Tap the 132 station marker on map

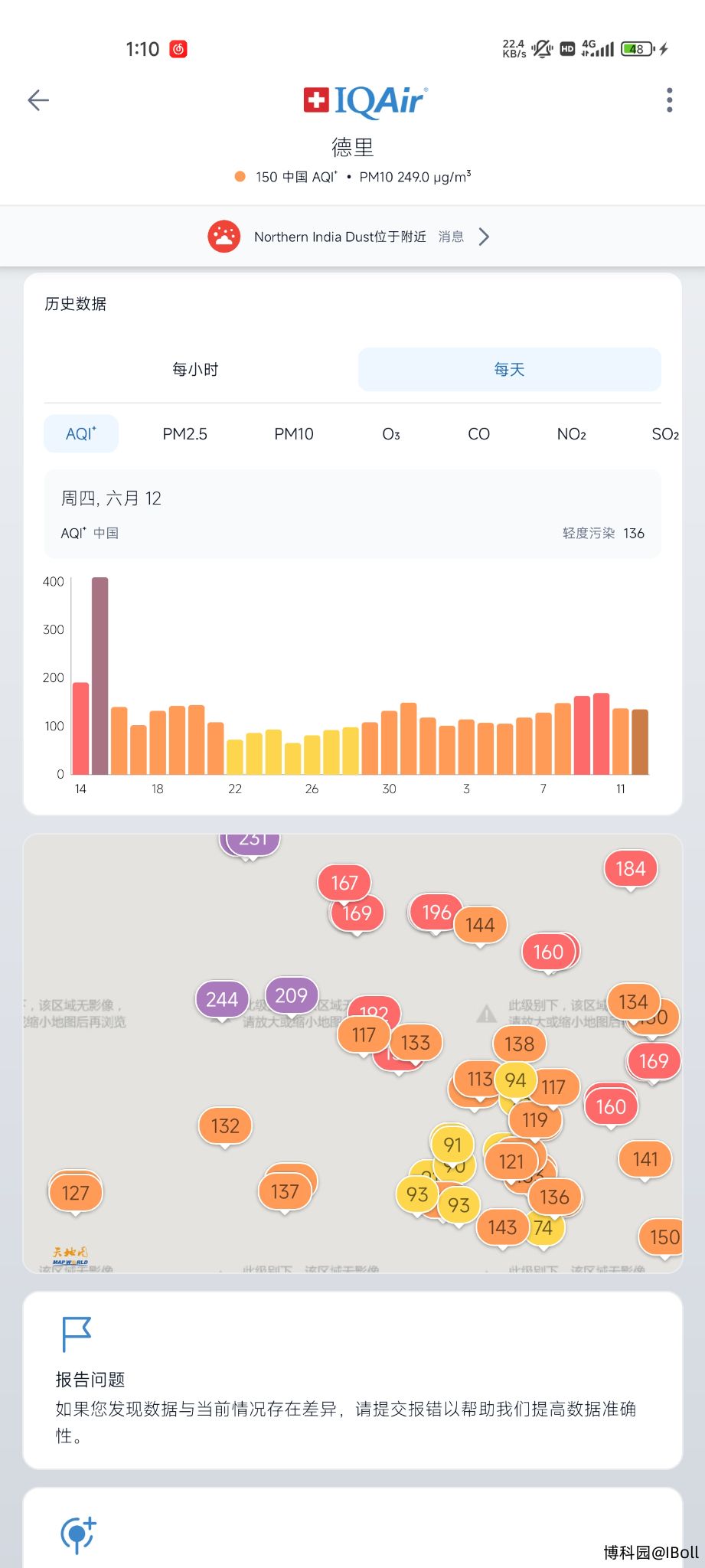coord(225,1126)
